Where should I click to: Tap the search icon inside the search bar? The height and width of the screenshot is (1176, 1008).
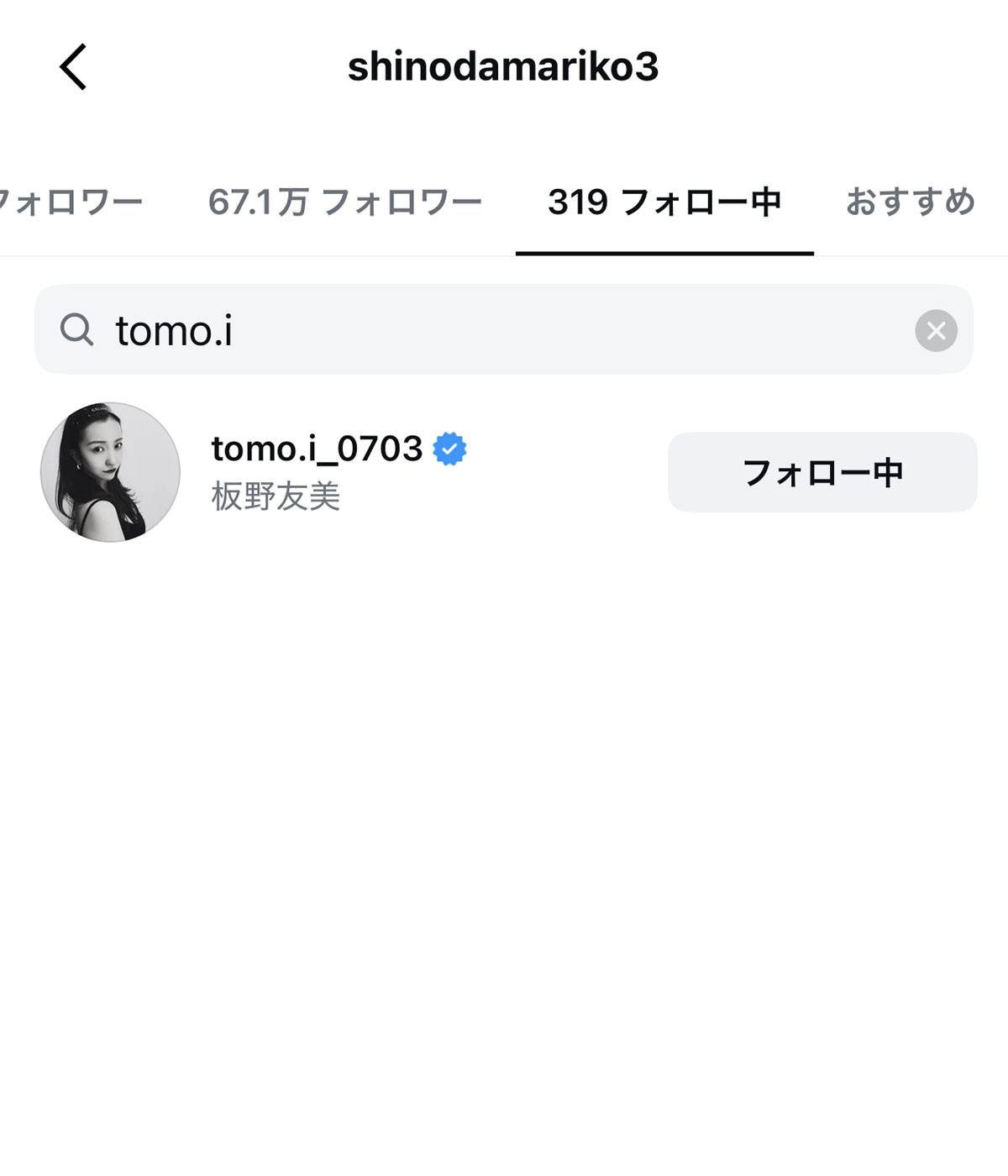click(77, 330)
